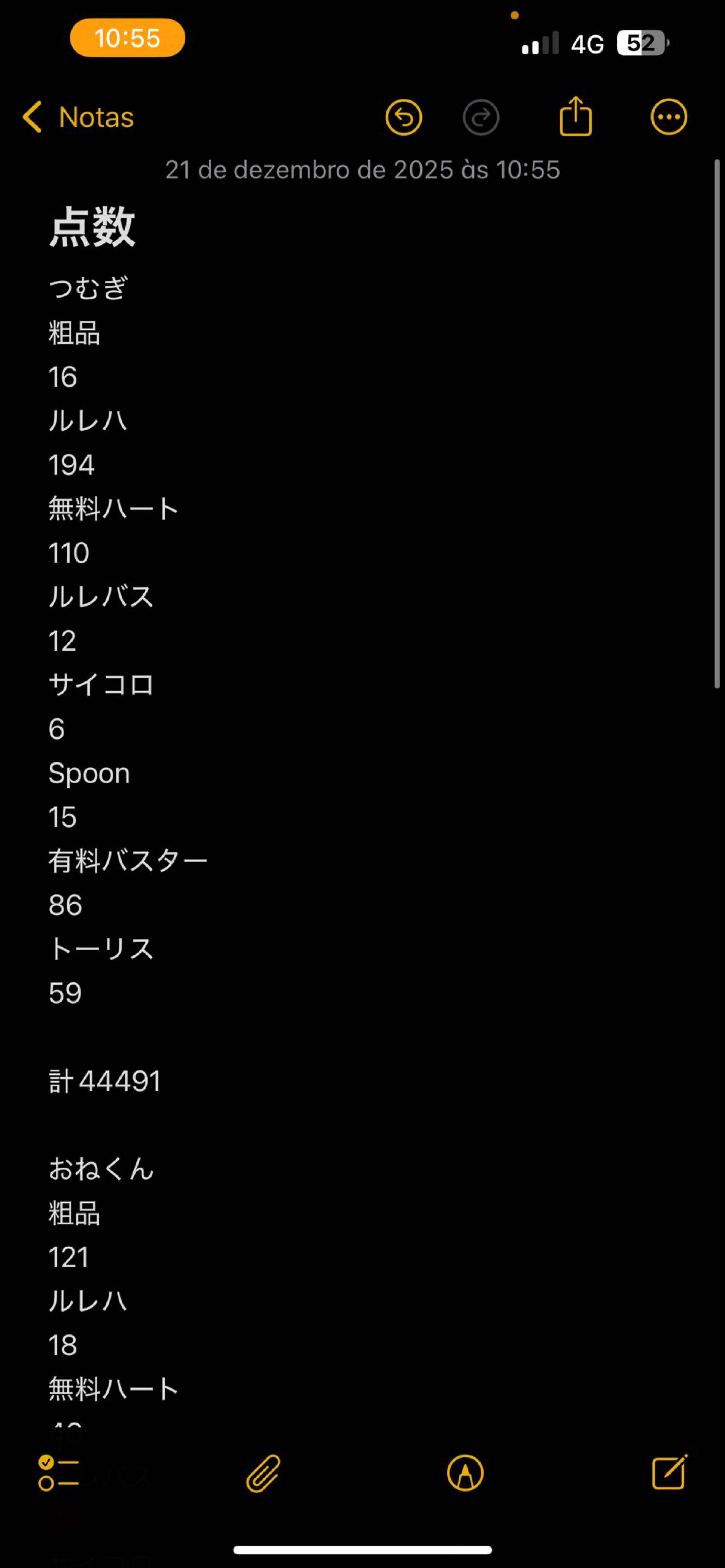Open the more options menu
This screenshot has width=725, height=1568.
[x=668, y=117]
